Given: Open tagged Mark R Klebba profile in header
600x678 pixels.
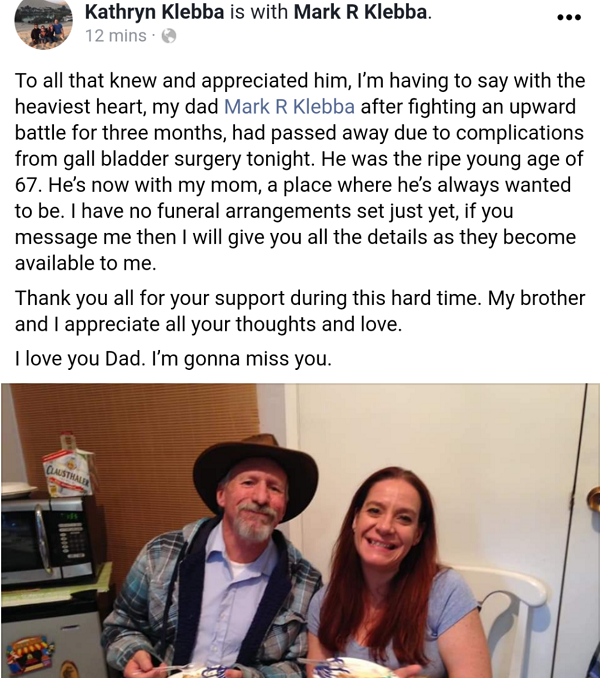Looking at the screenshot, I should tap(360, 12).
